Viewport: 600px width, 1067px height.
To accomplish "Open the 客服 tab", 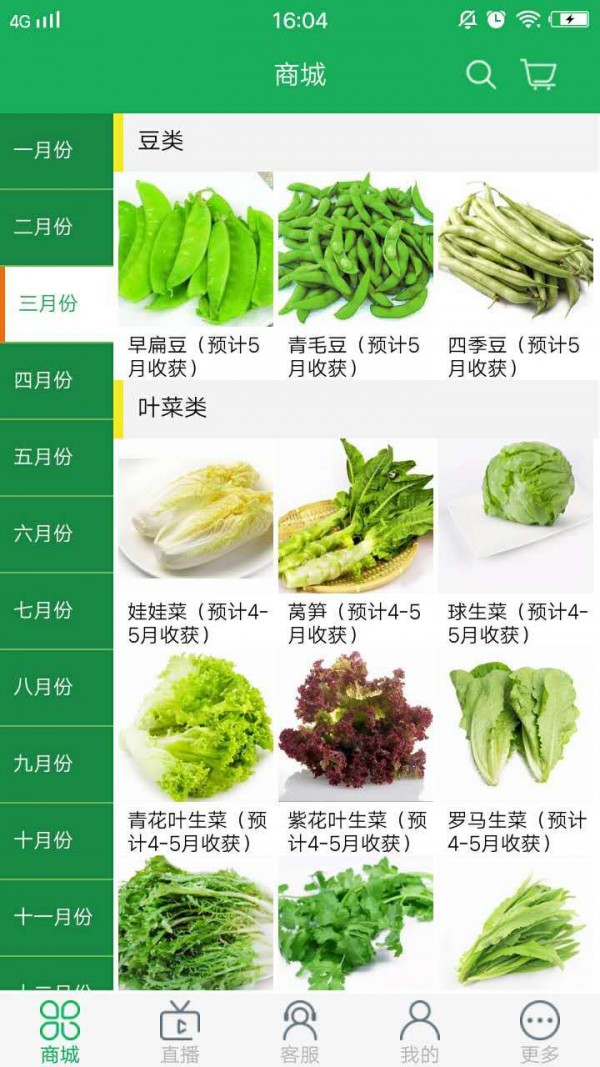I will click(300, 1030).
